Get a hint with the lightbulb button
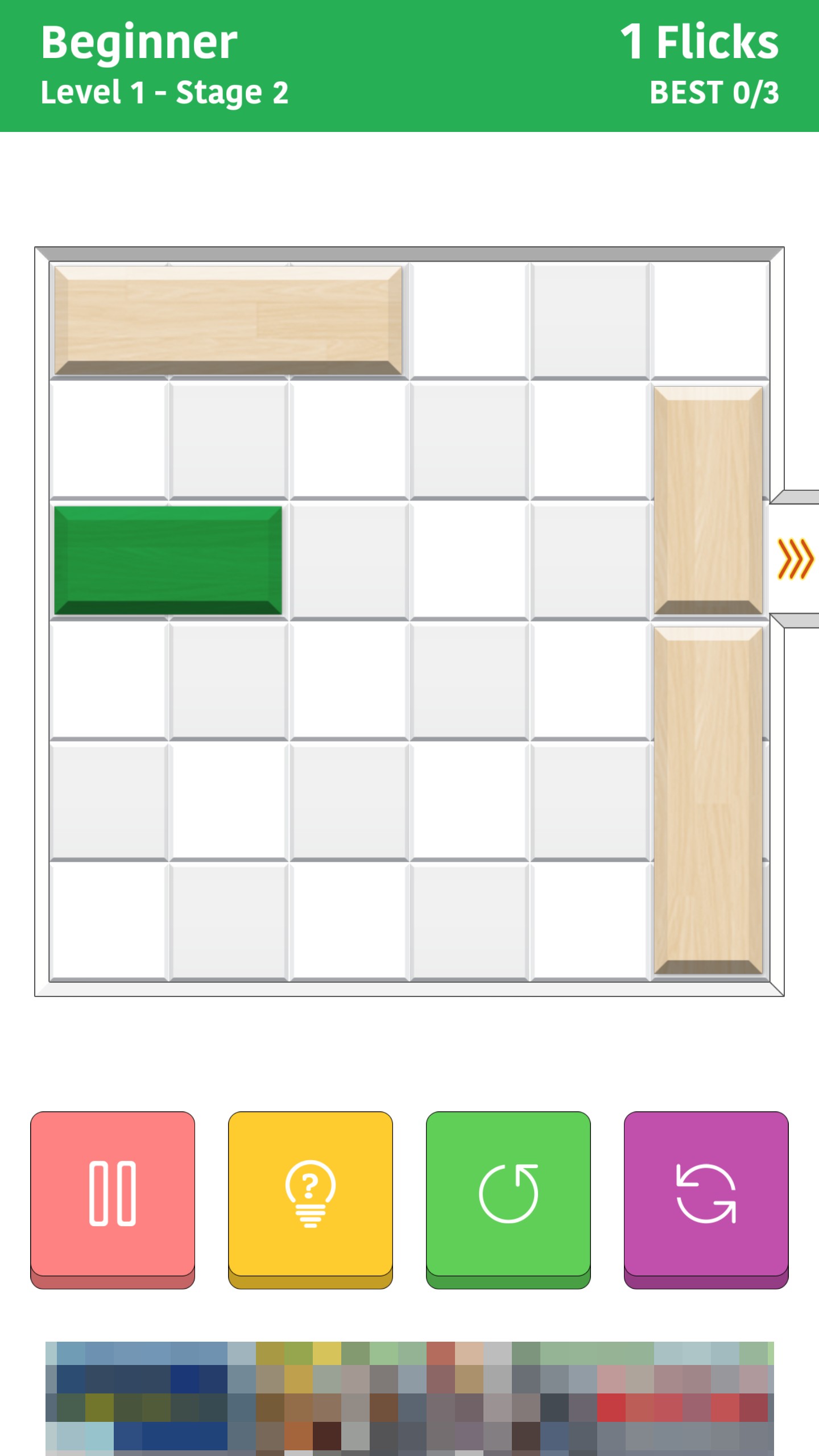The width and height of the screenshot is (819, 1456). tap(311, 1194)
